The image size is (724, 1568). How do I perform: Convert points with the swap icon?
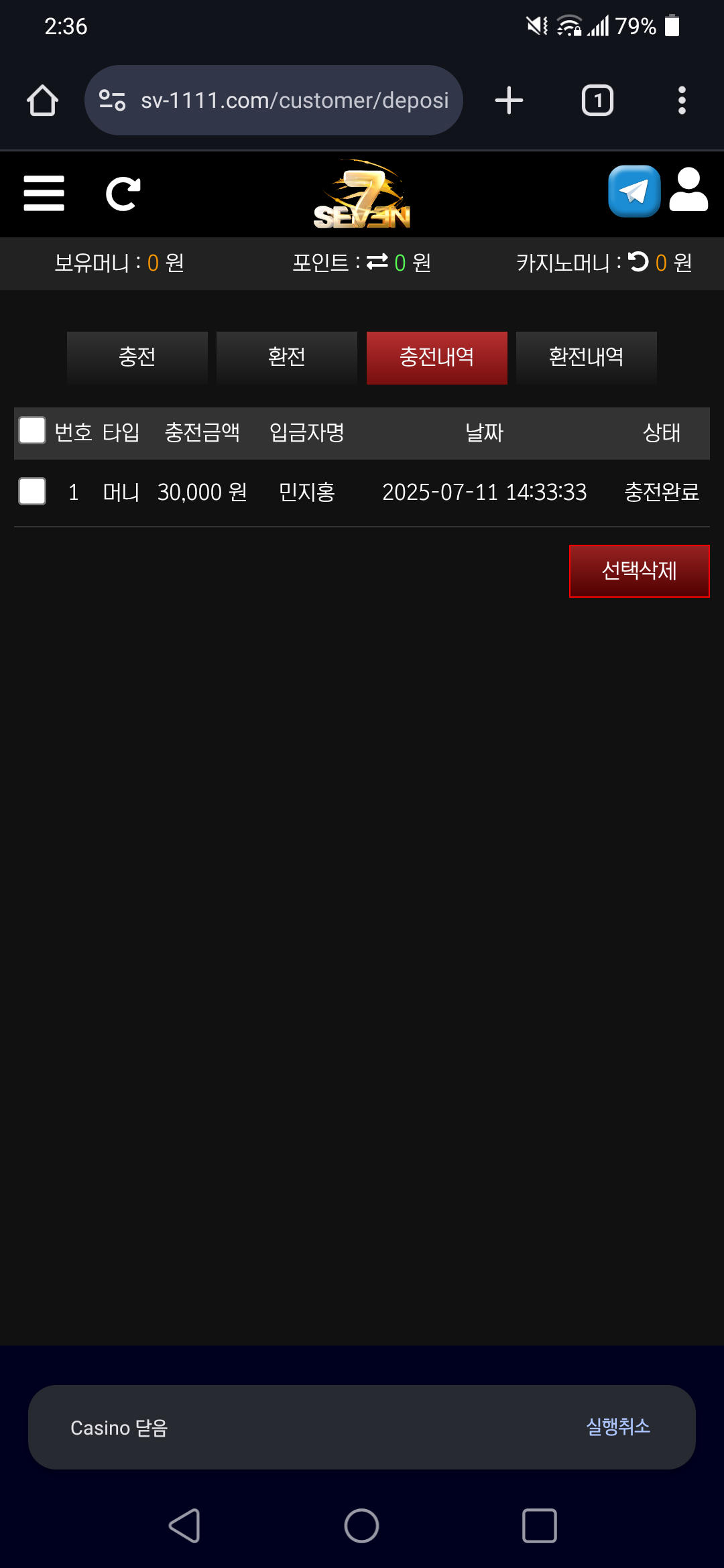tap(377, 261)
